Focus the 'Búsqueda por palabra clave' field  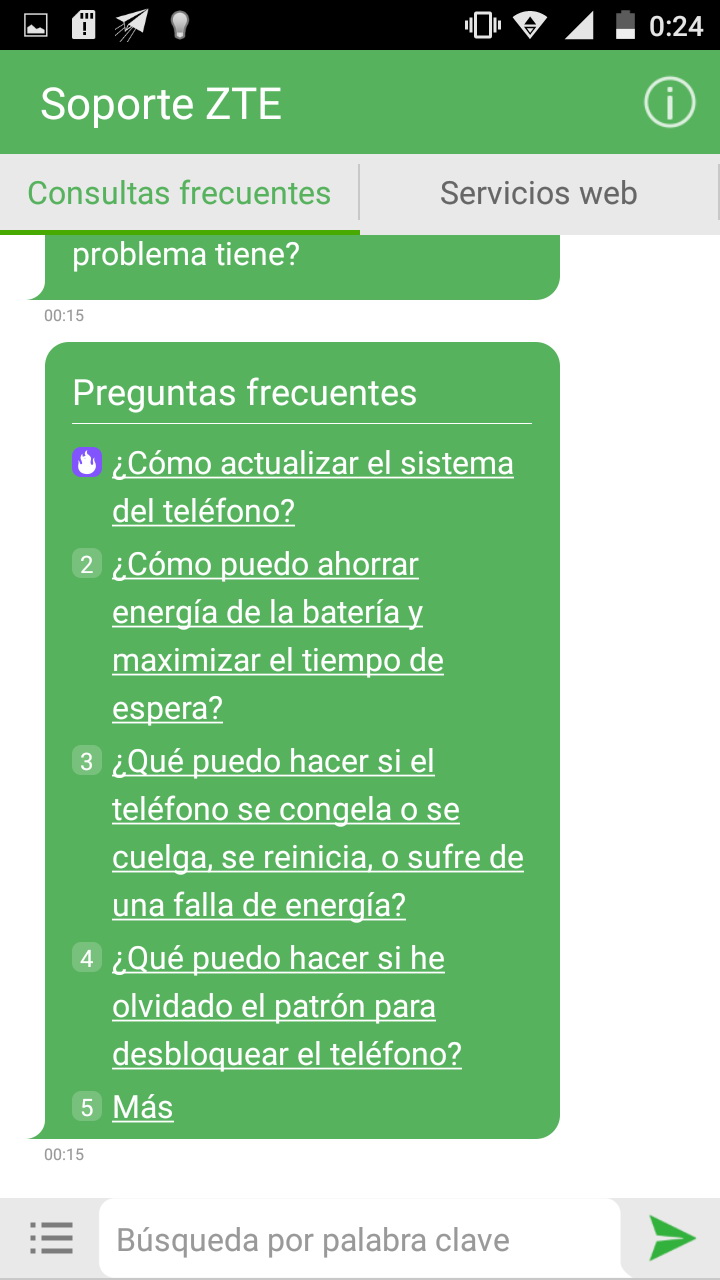click(360, 1240)
